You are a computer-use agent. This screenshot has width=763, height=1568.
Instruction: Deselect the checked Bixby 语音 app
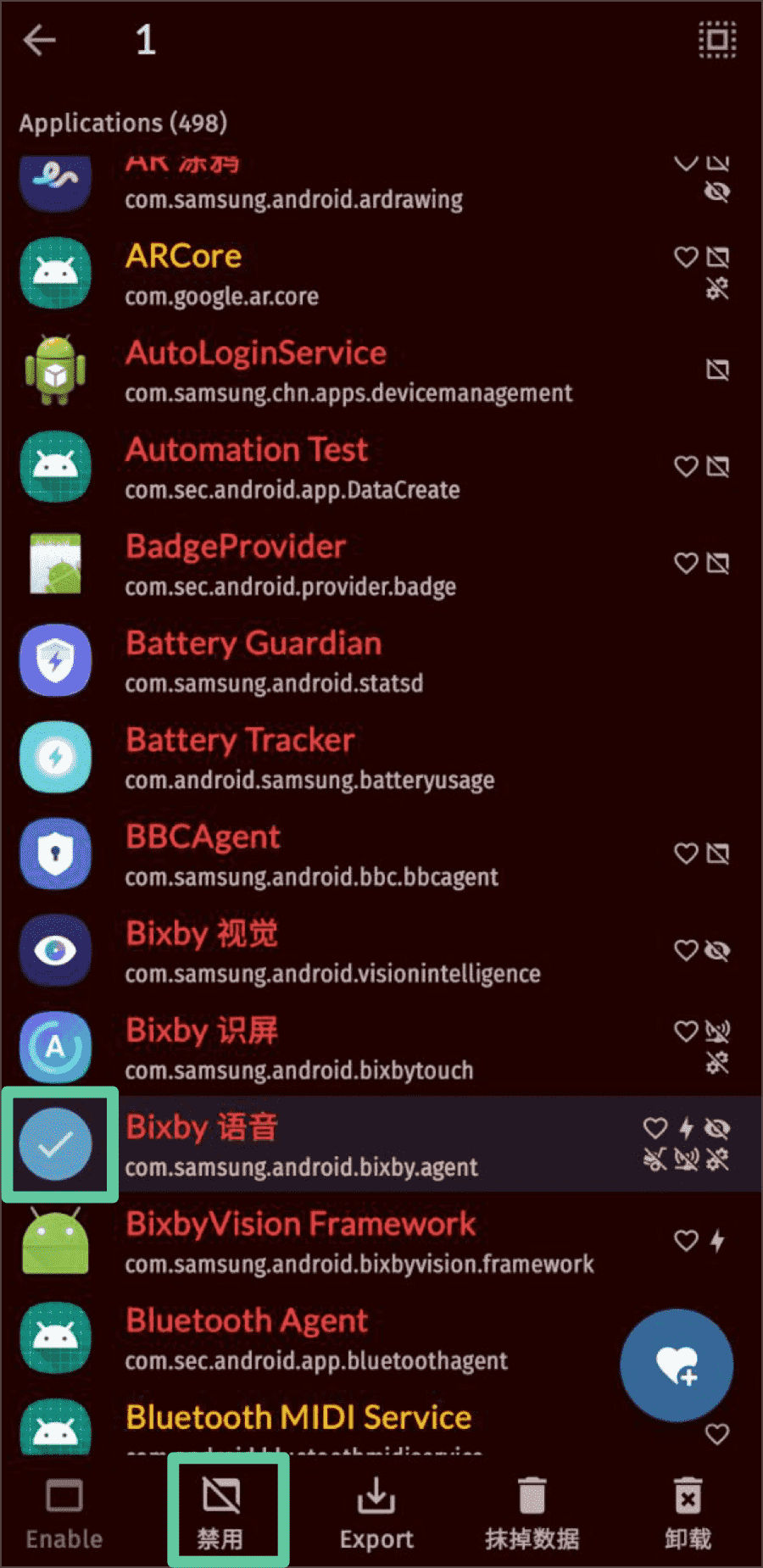pyautogui.click(x=56, y=1144)
